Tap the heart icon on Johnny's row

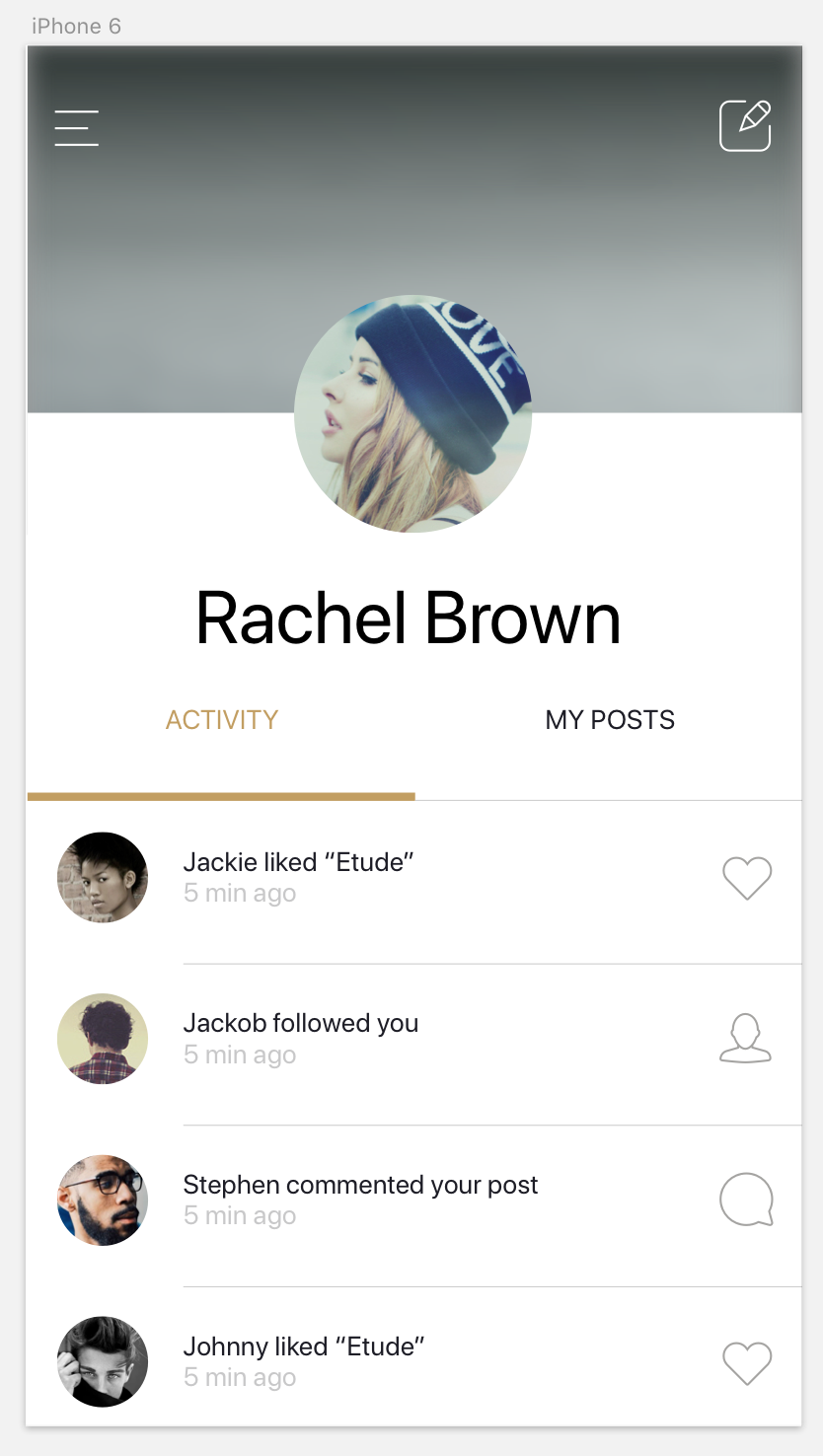[x=747, y=1363]
